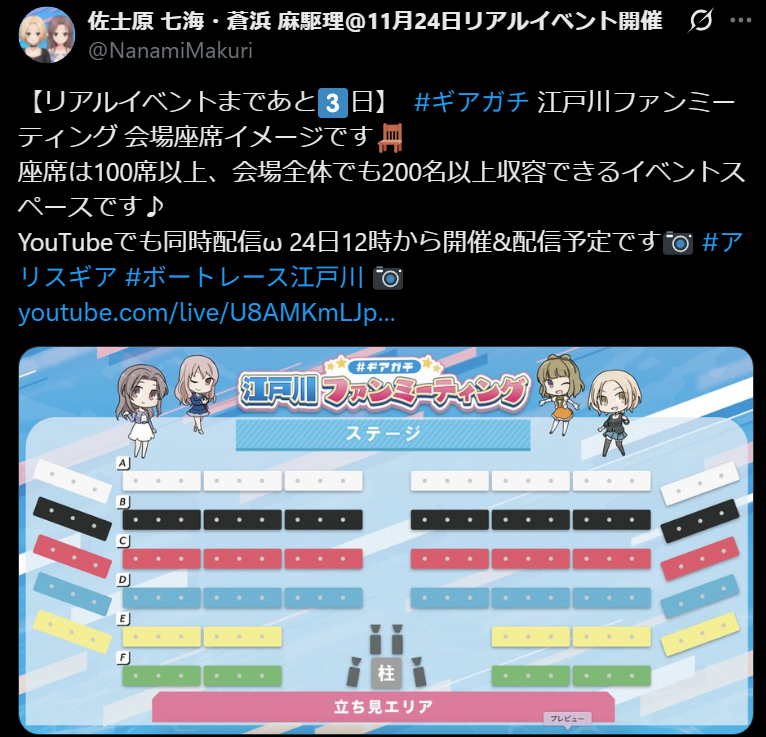
Task: Open the @NanamiMakuri handle
Action: [170, 50]
